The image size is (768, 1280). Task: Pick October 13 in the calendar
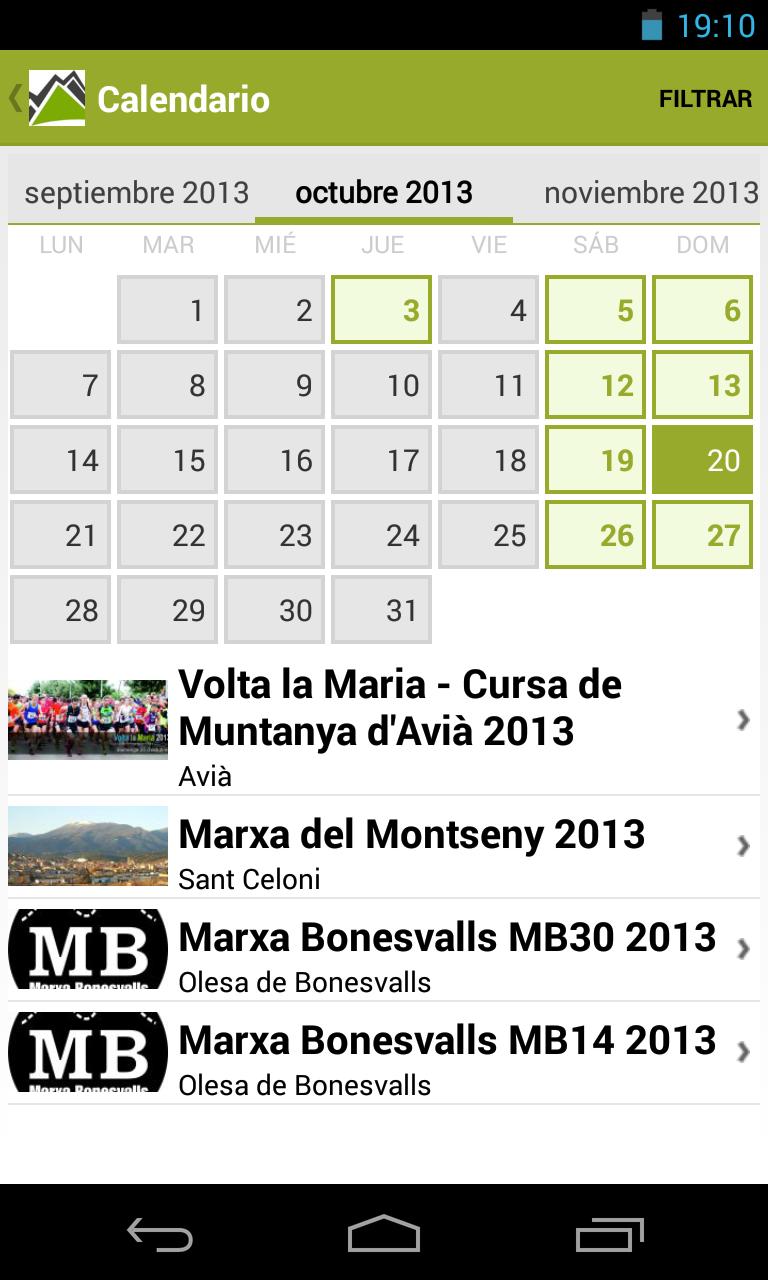[702, 385]
